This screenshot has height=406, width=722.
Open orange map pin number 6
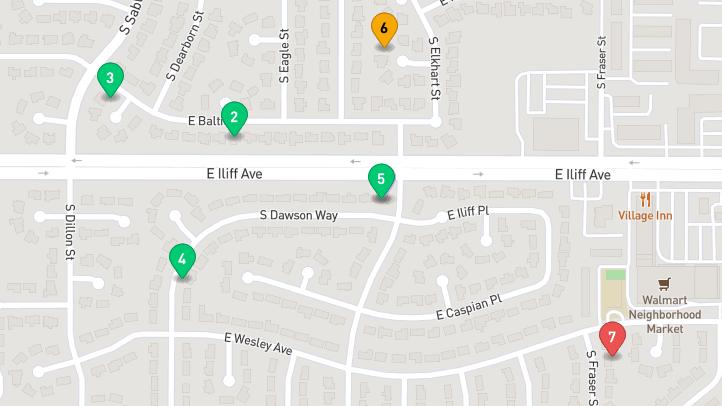[384, 29]
